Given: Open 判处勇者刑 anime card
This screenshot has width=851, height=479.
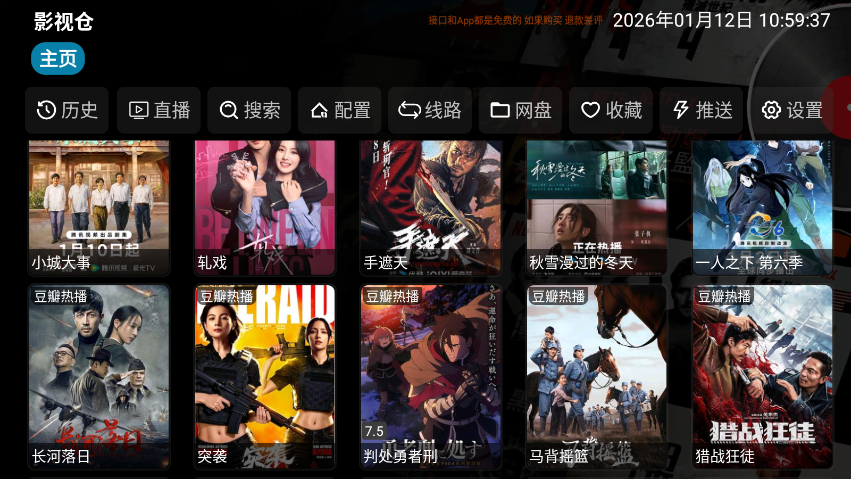Looking at the screenshot, I should click(430, 378).
